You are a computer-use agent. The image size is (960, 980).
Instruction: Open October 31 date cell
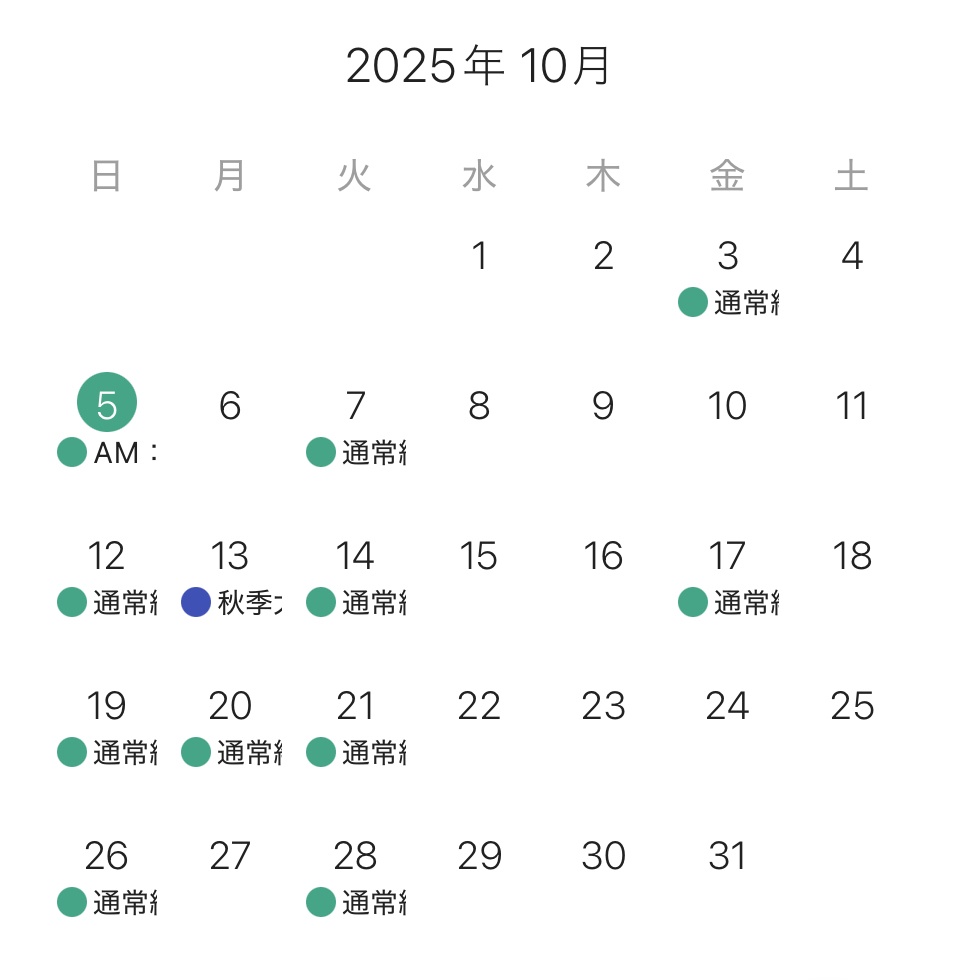click(727, 856)
